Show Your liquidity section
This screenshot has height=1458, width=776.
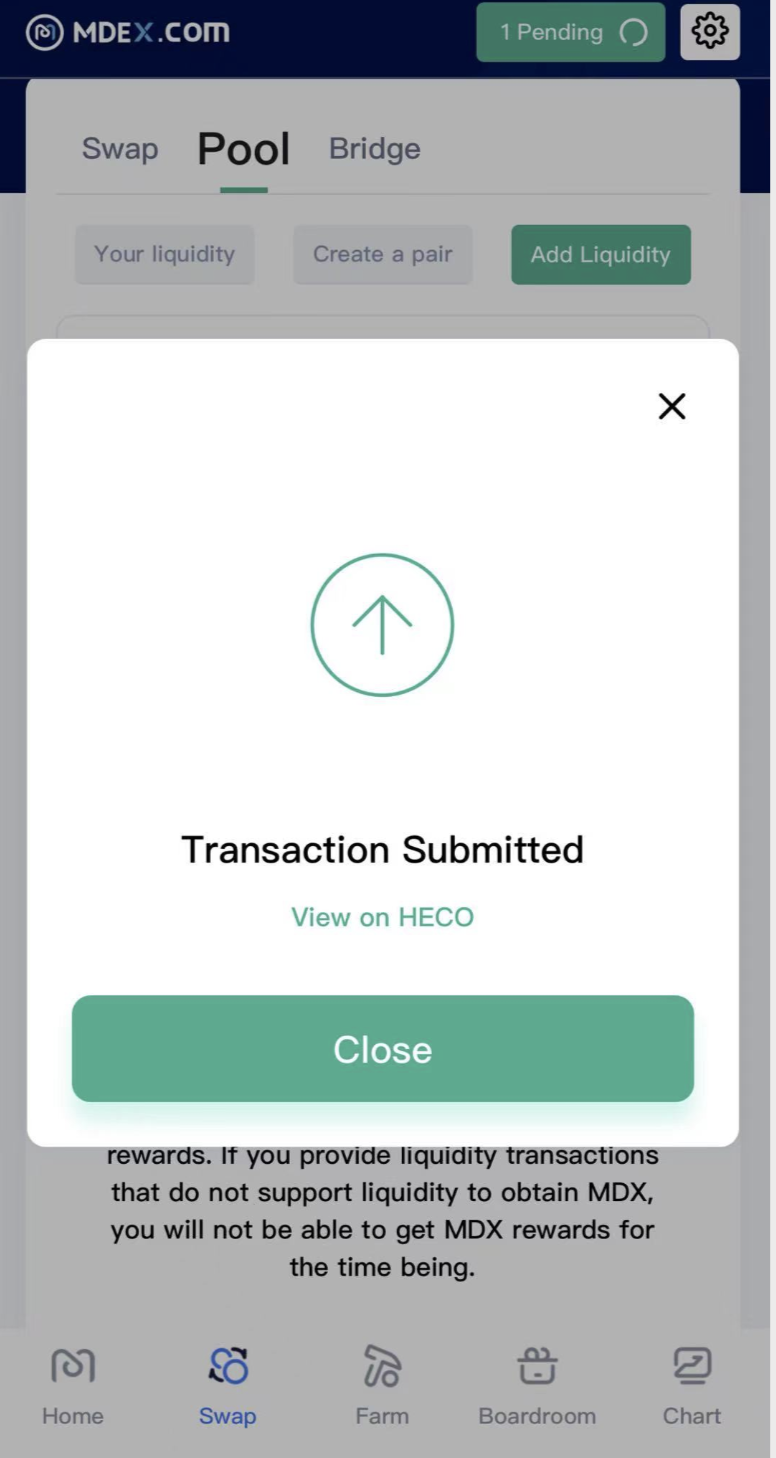tap(165, 254)
